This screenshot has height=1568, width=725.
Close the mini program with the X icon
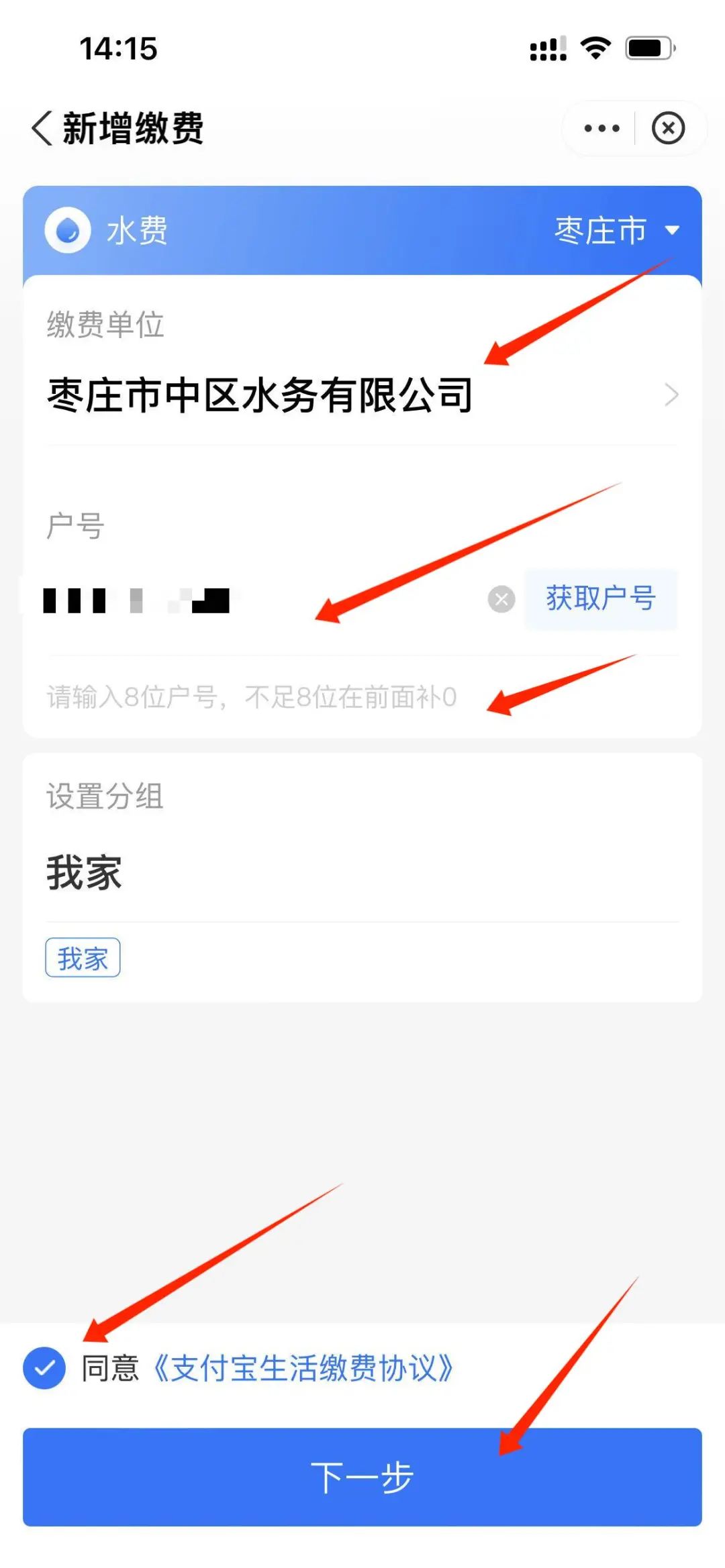click(668, 128)
